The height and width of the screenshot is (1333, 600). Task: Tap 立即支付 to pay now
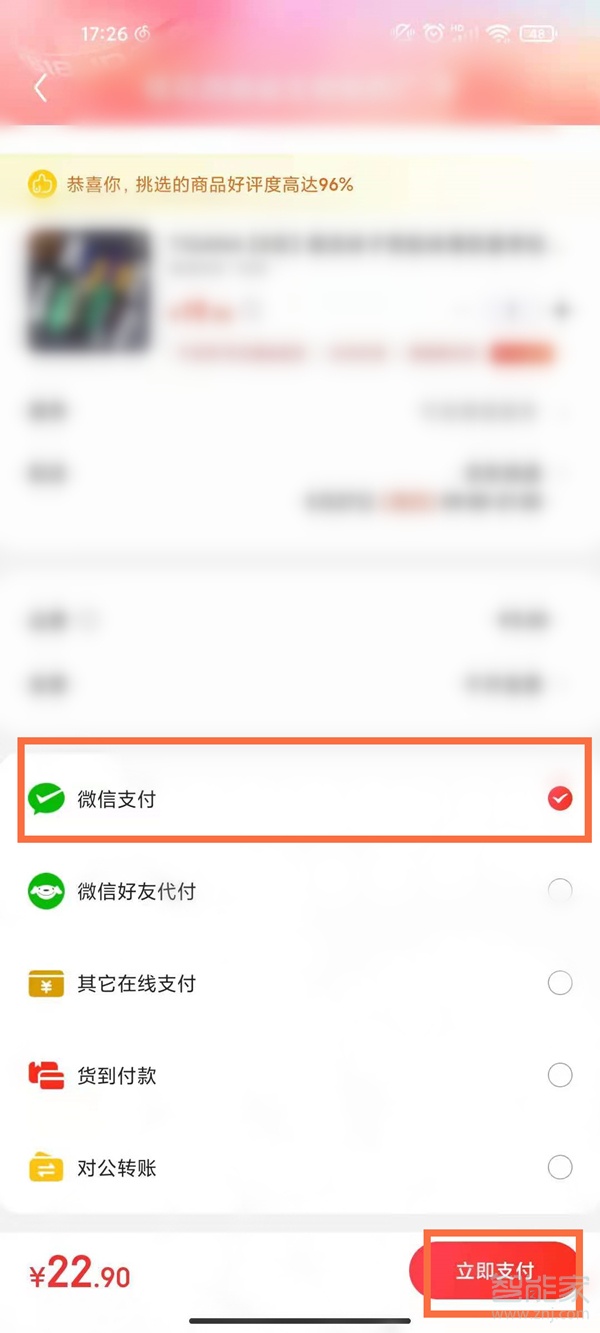495,1272
